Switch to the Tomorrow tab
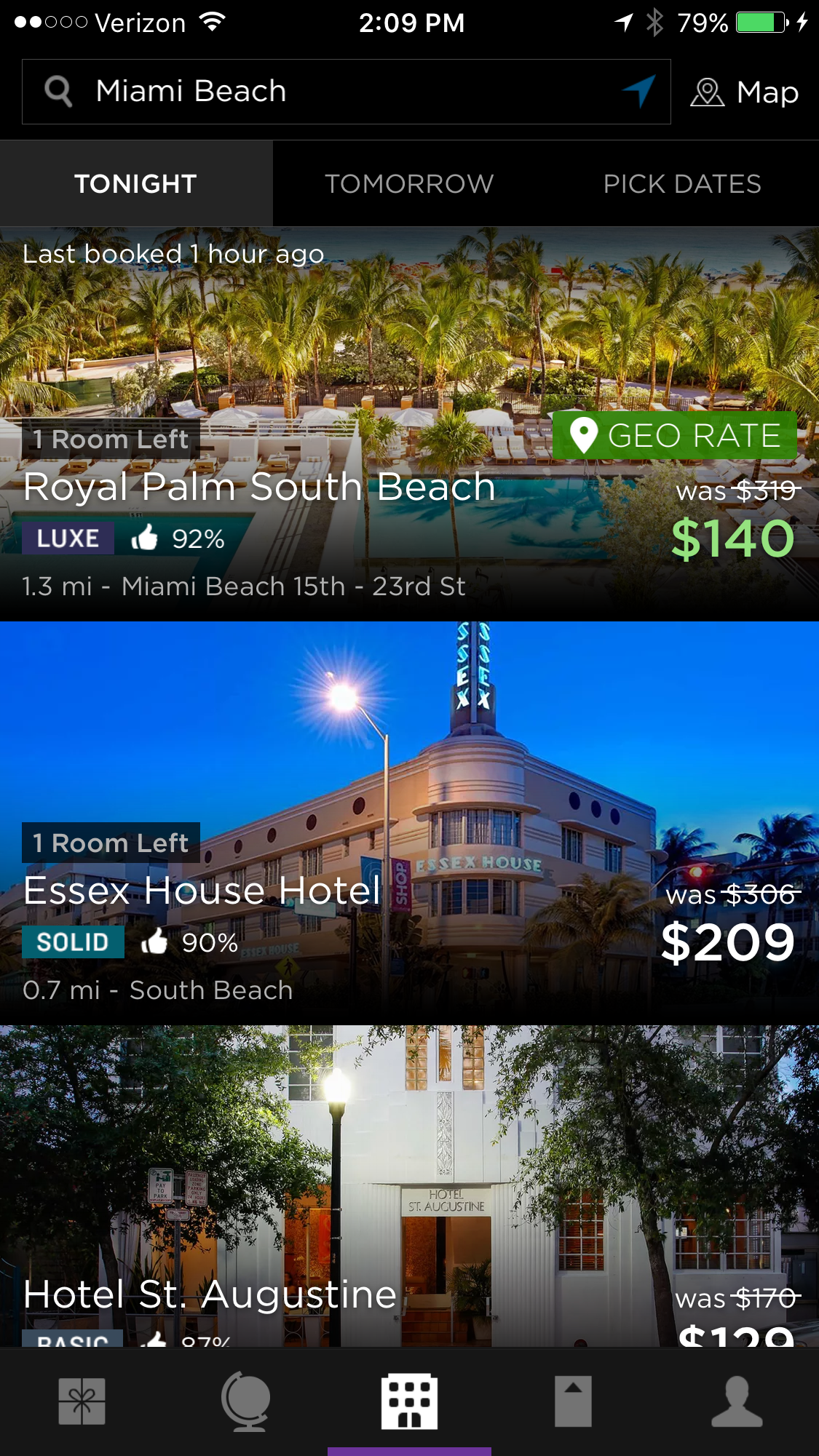Viewport: 819px width, 1456px height. 409,183
